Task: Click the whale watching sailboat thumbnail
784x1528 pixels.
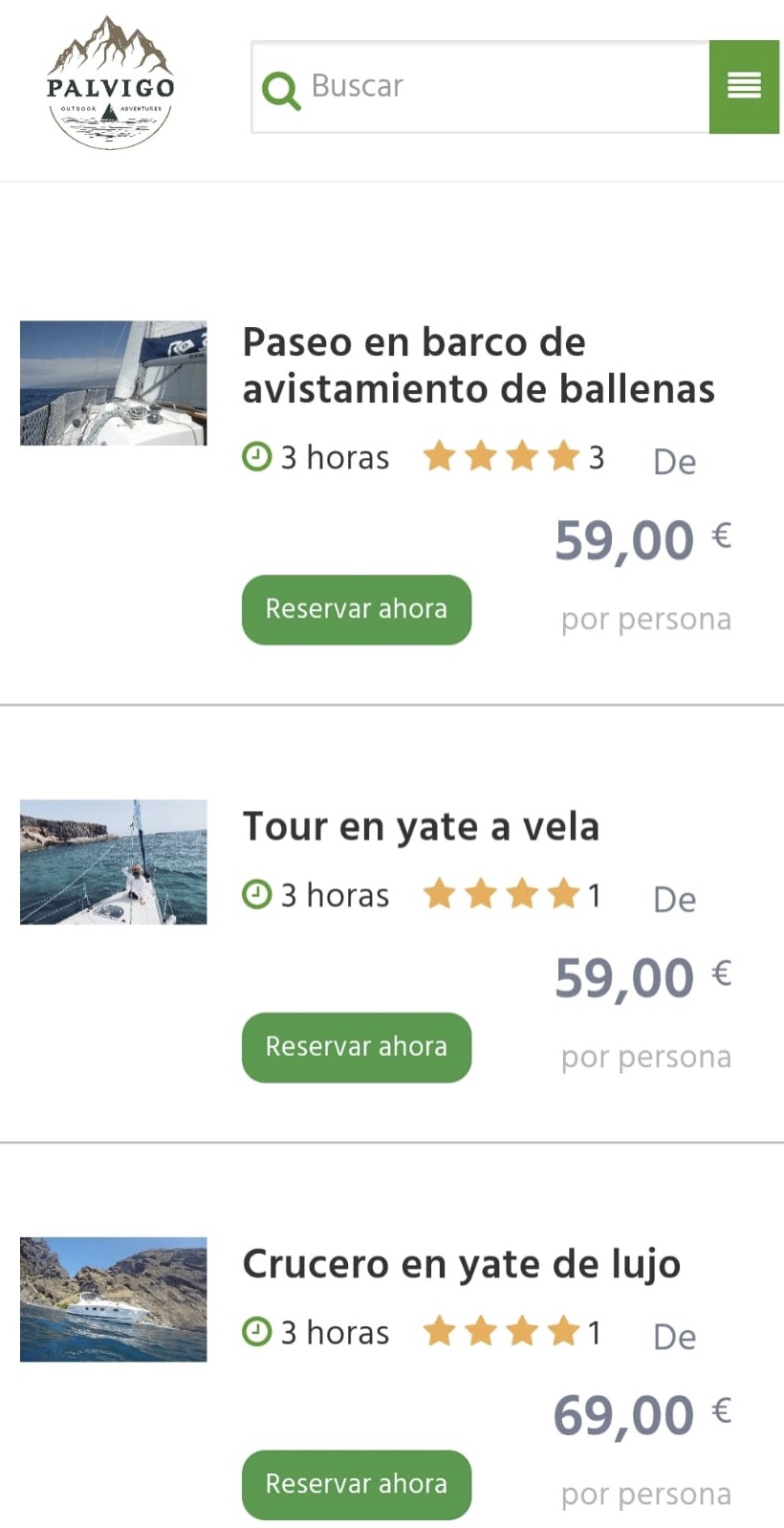Action: tap(113, 382)
